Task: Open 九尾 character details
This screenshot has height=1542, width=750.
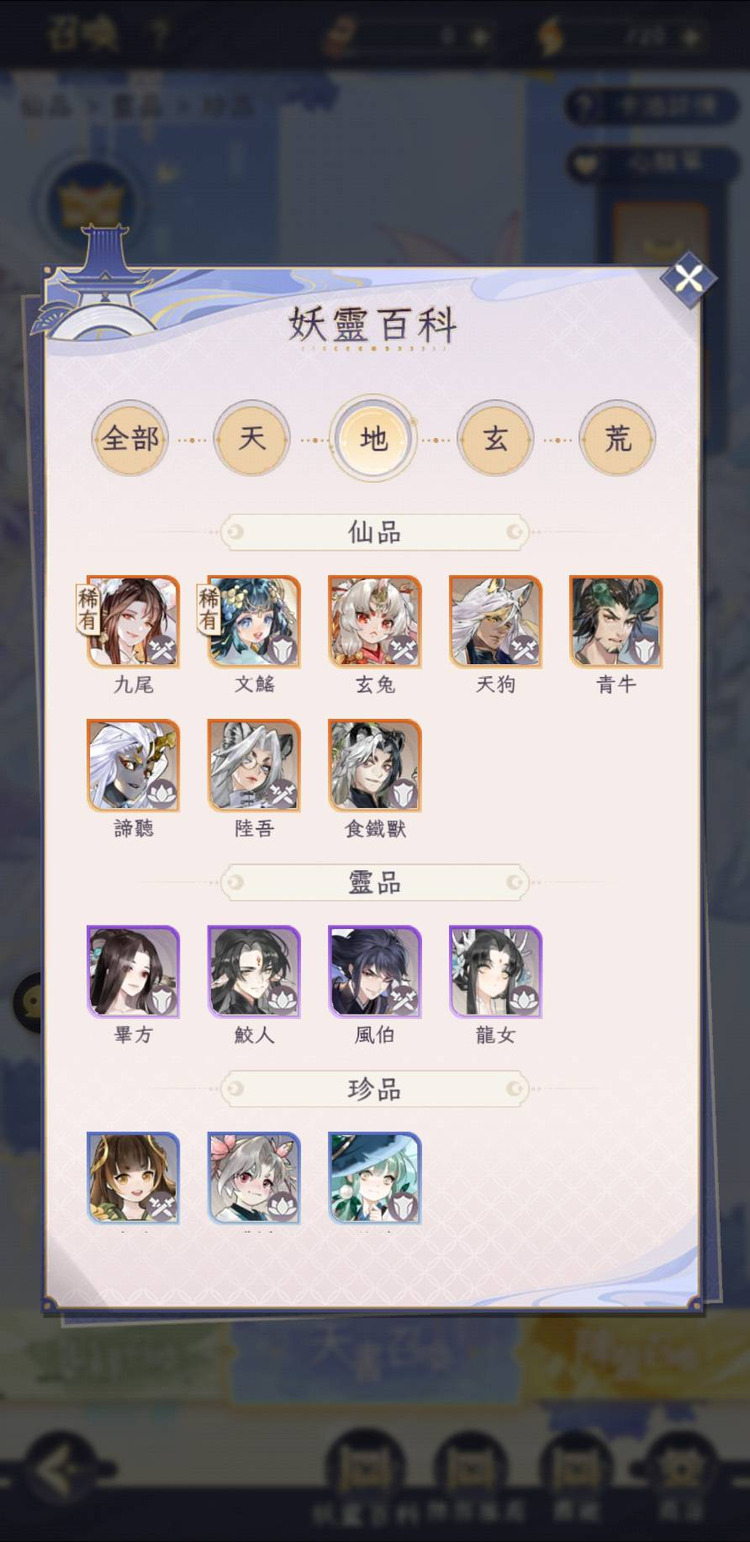Action: (x=133, y=621)
